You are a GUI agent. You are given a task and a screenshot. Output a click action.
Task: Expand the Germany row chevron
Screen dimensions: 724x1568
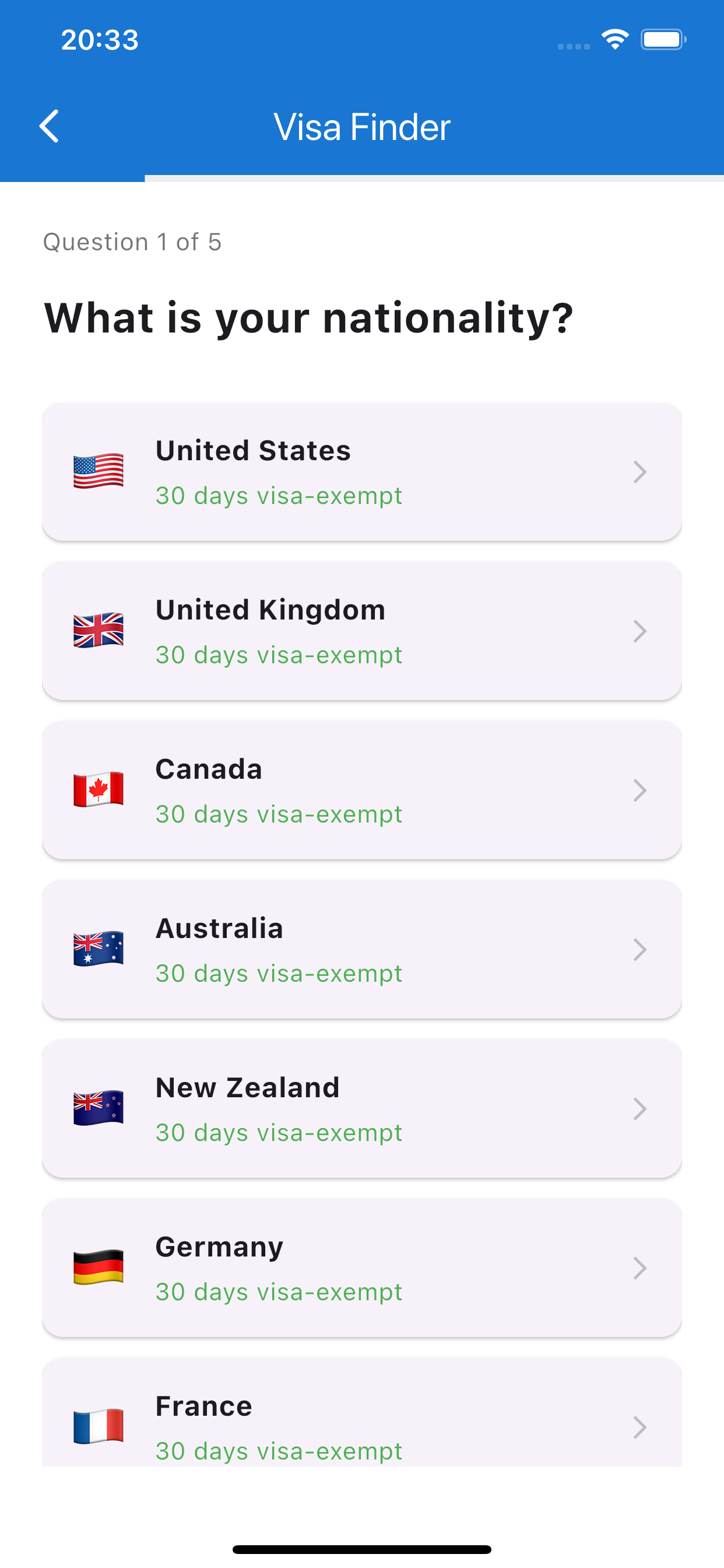640,1268
